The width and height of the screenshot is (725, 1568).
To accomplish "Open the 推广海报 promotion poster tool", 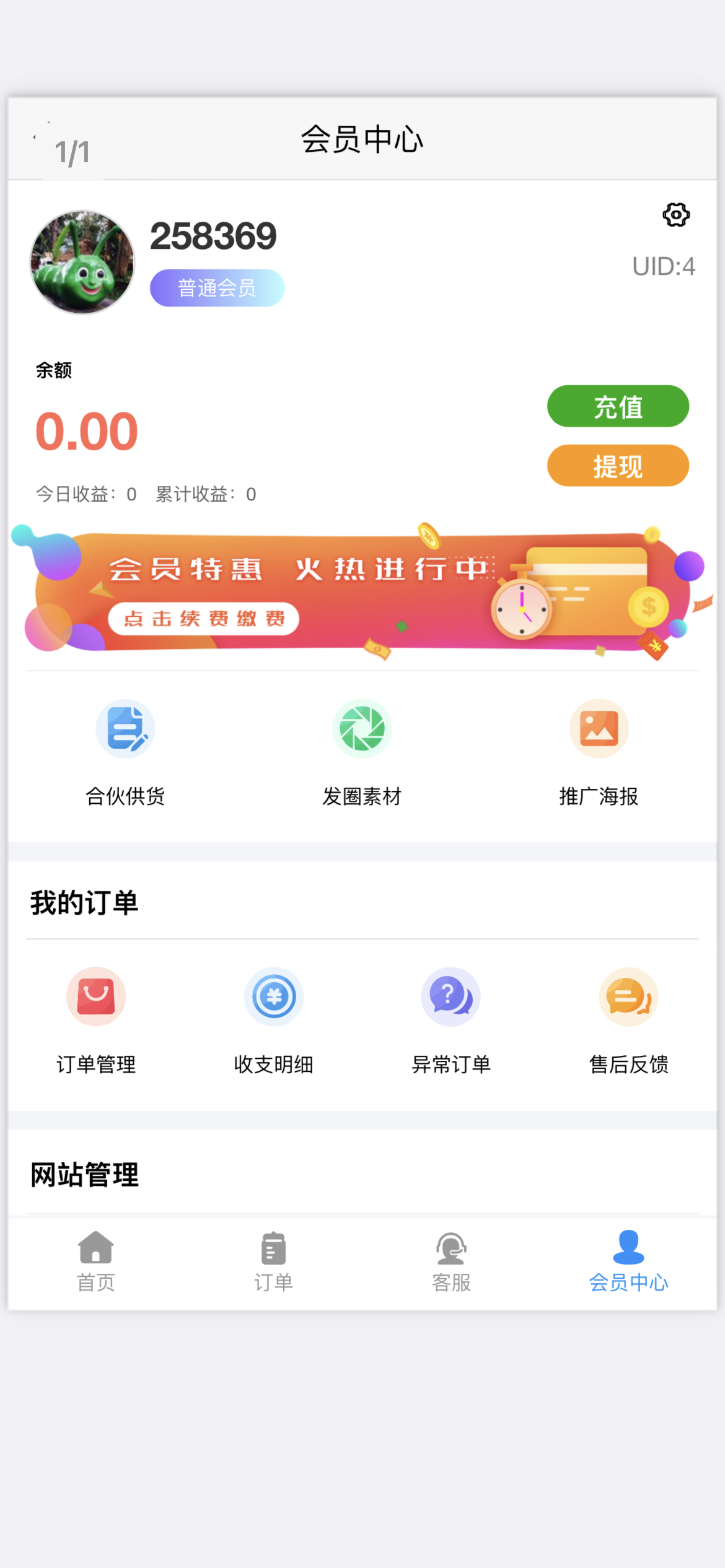I will (599, 749).
